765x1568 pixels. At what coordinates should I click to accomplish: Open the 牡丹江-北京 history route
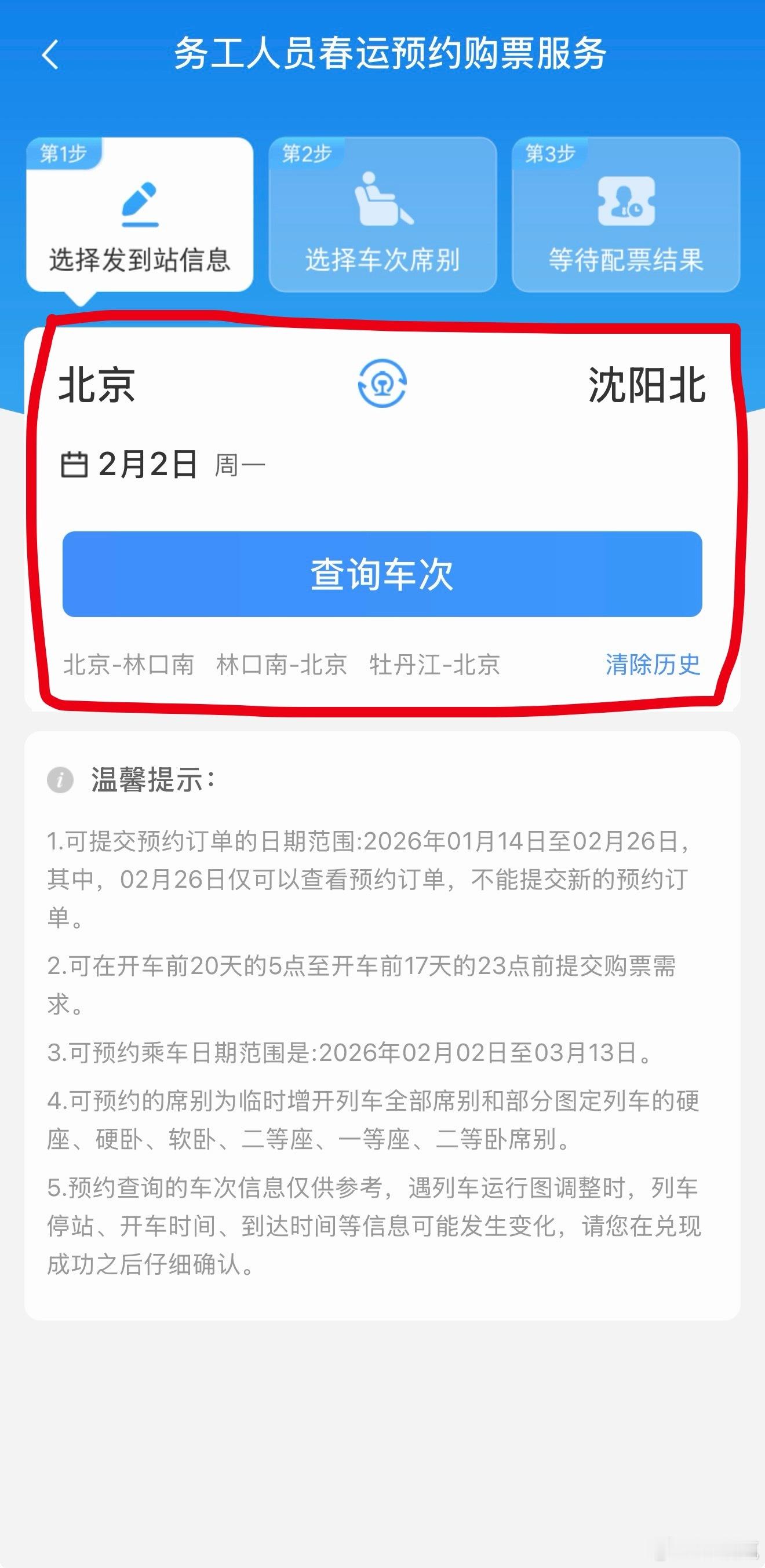[434, 666]
